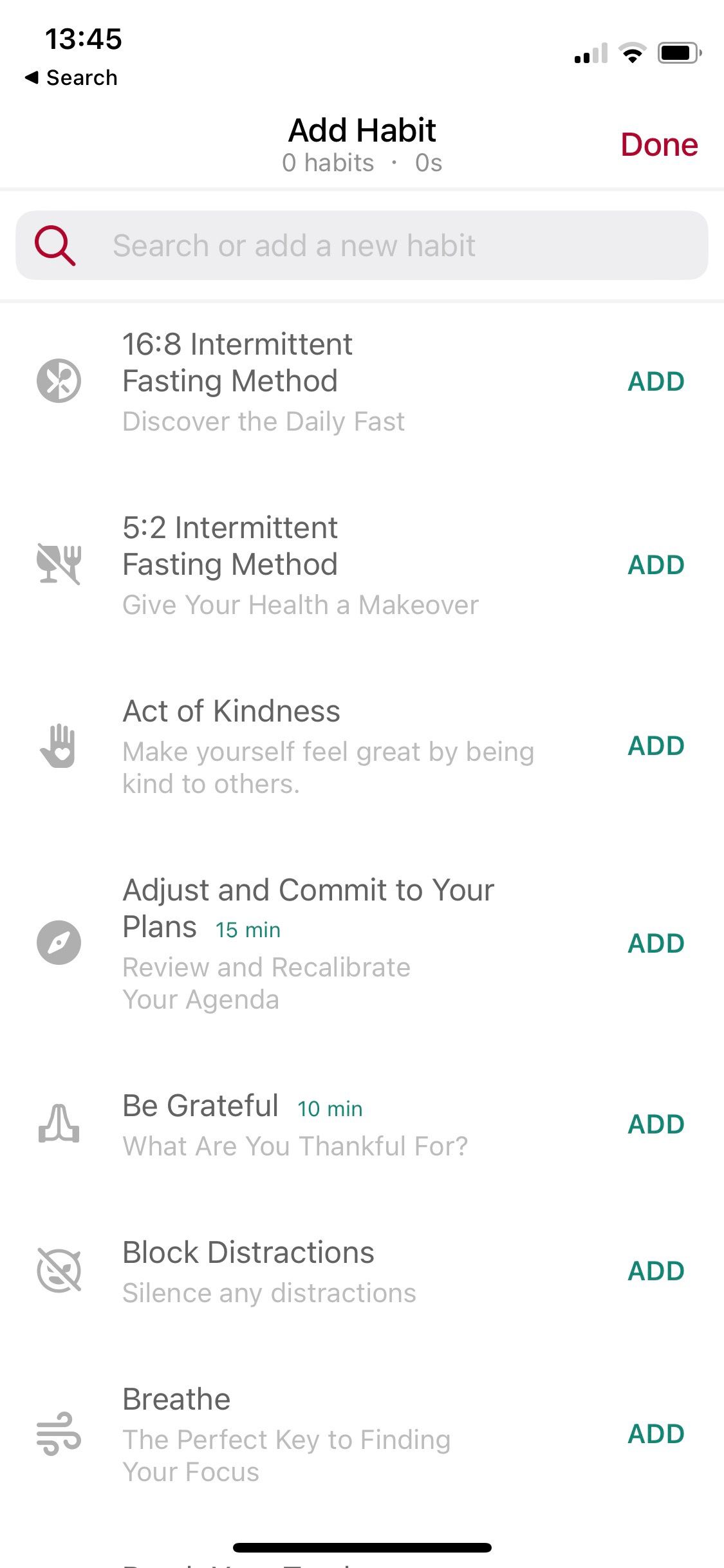Tap the praying hands icon next to Be Grateful

click(x=59, y=1124)
